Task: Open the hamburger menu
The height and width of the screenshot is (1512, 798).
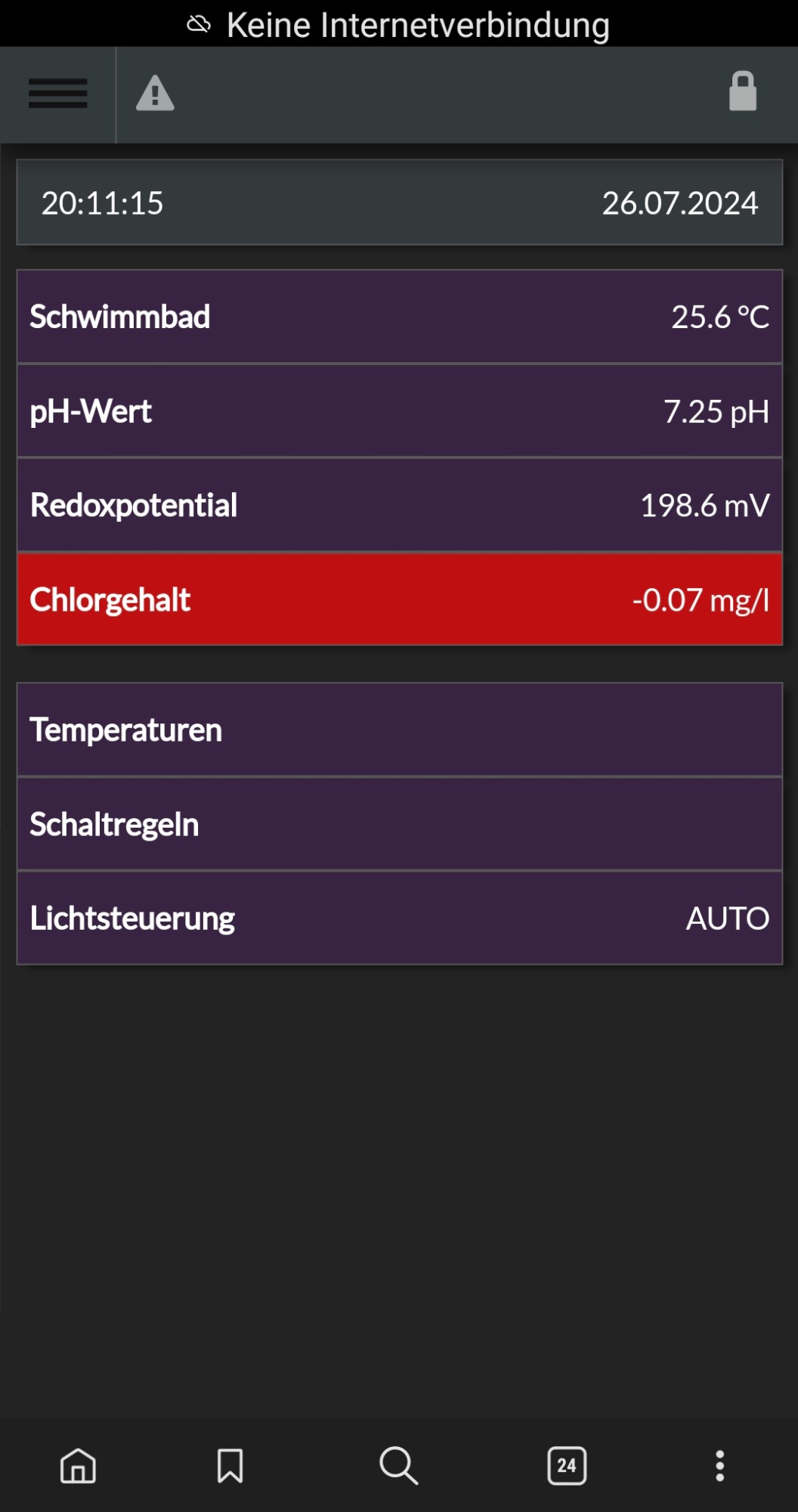Action: coord(58,94)
